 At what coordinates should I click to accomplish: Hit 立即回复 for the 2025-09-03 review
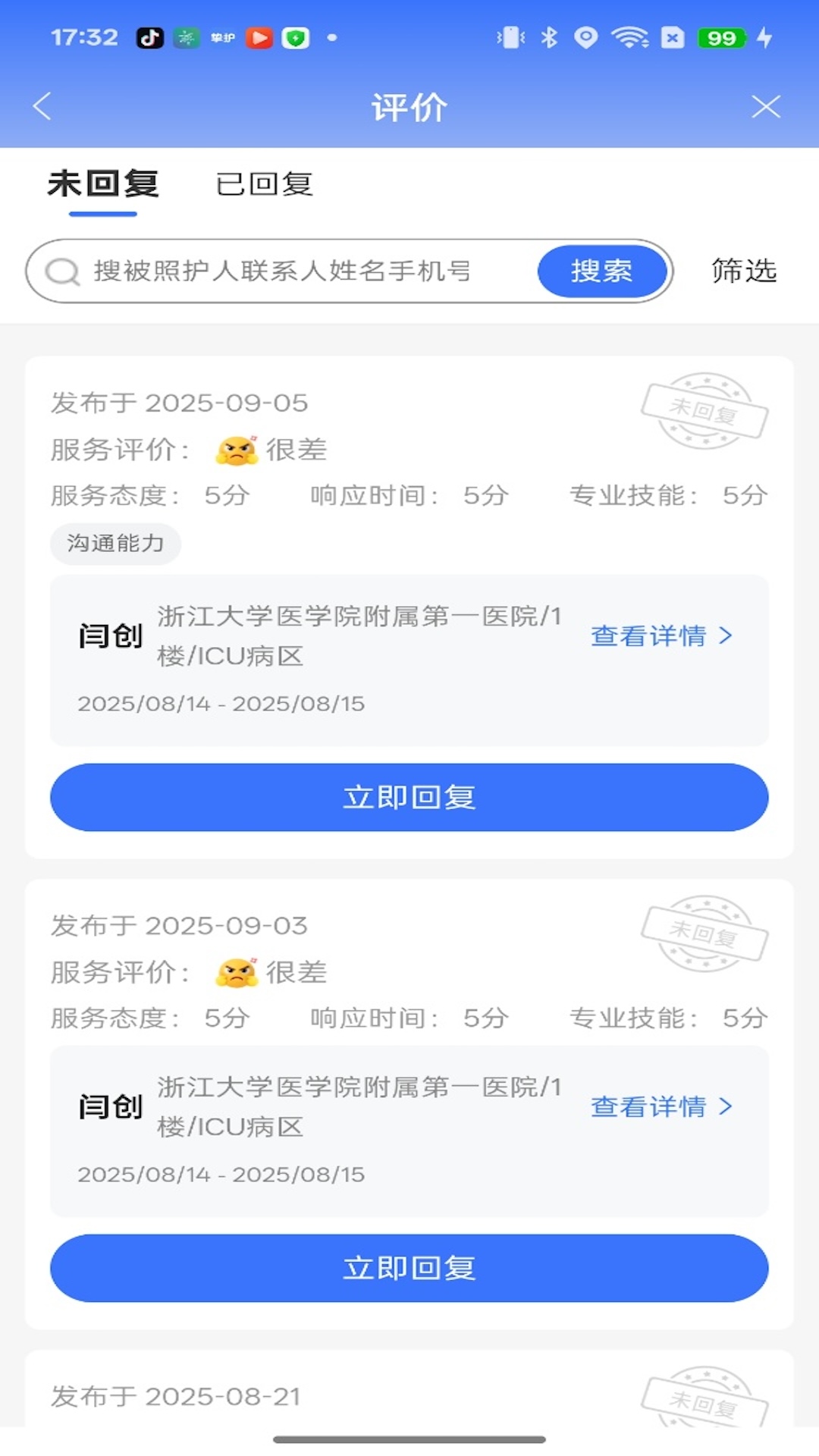click(x=409, y=1268)
